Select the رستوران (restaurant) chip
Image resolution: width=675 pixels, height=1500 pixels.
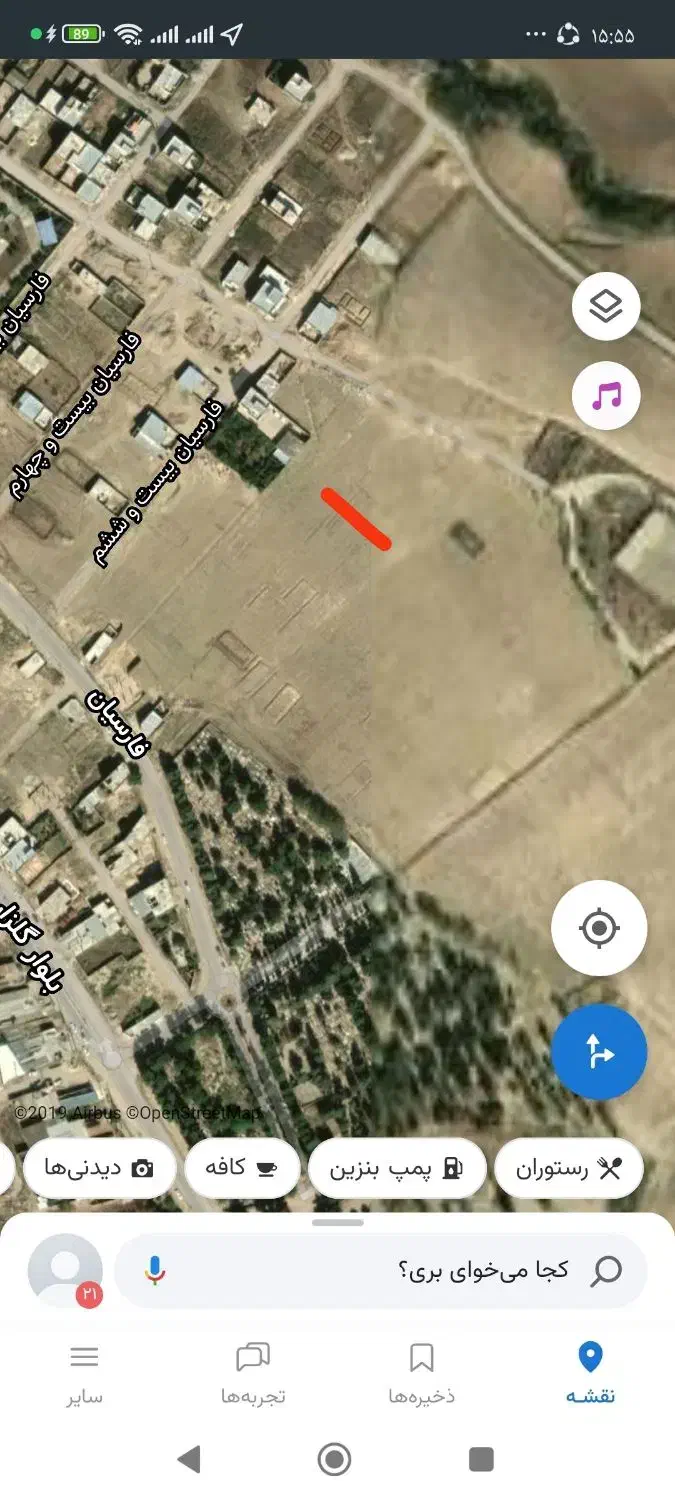tap(568, 1168)
